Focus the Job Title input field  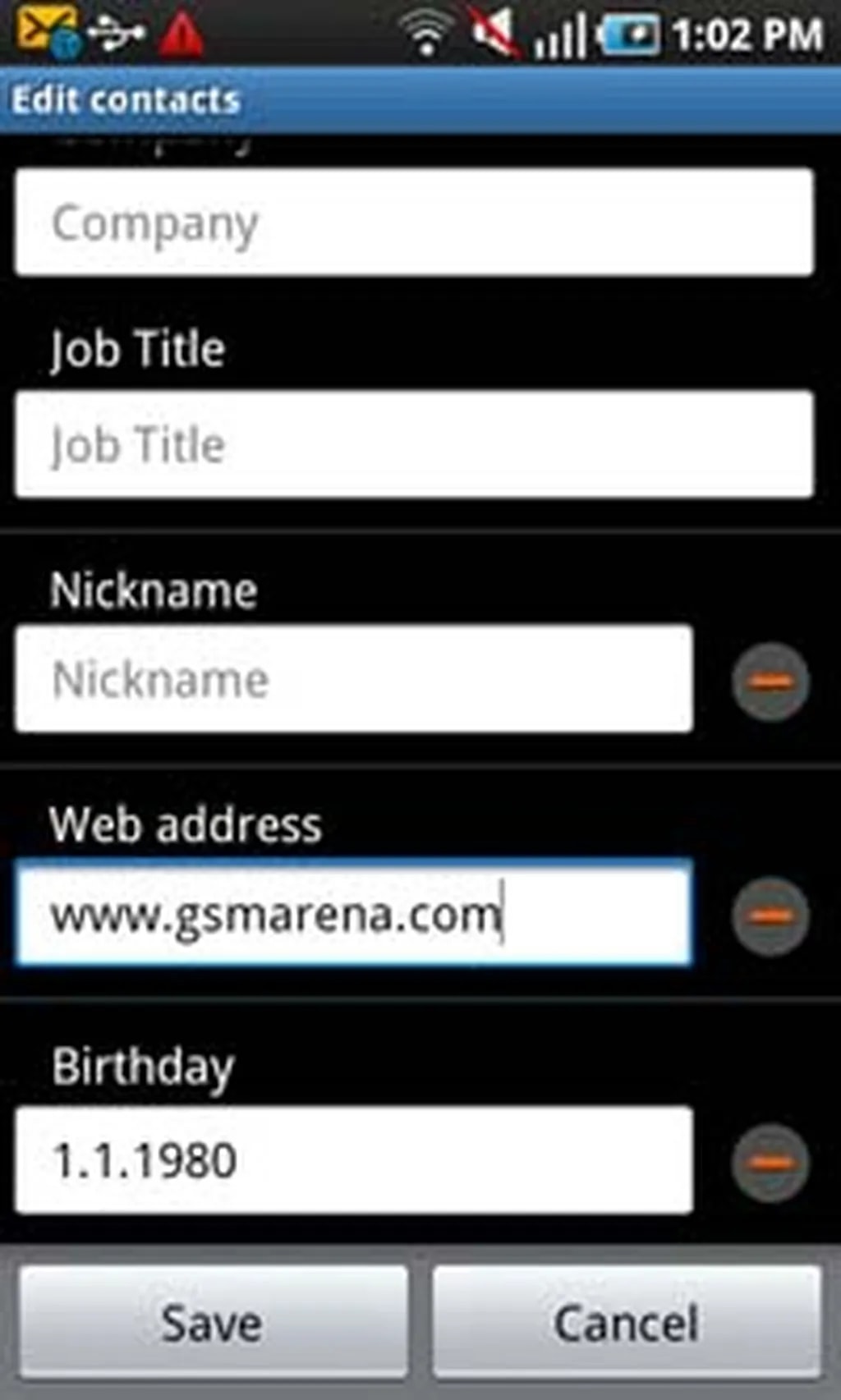[x=415, y=444]
